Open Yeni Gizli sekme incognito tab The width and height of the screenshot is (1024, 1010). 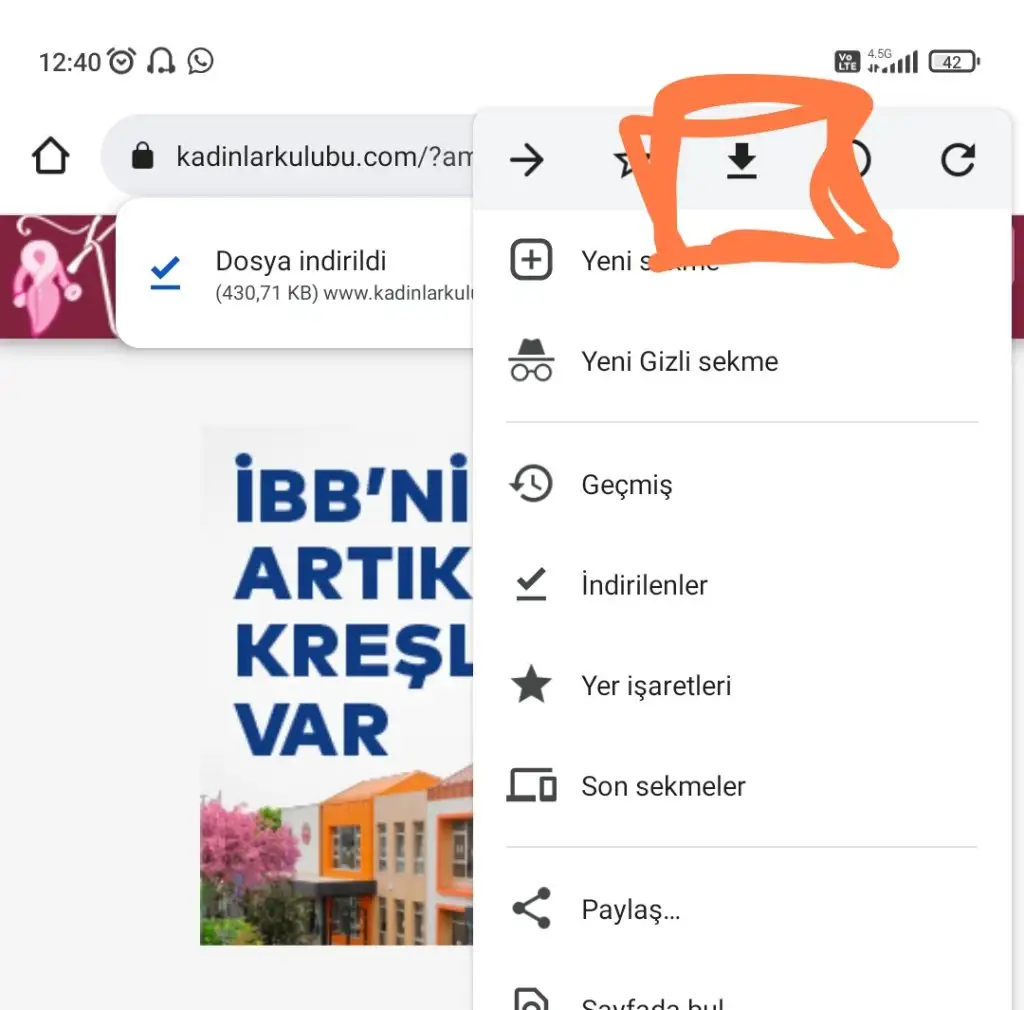pos(679,361)
